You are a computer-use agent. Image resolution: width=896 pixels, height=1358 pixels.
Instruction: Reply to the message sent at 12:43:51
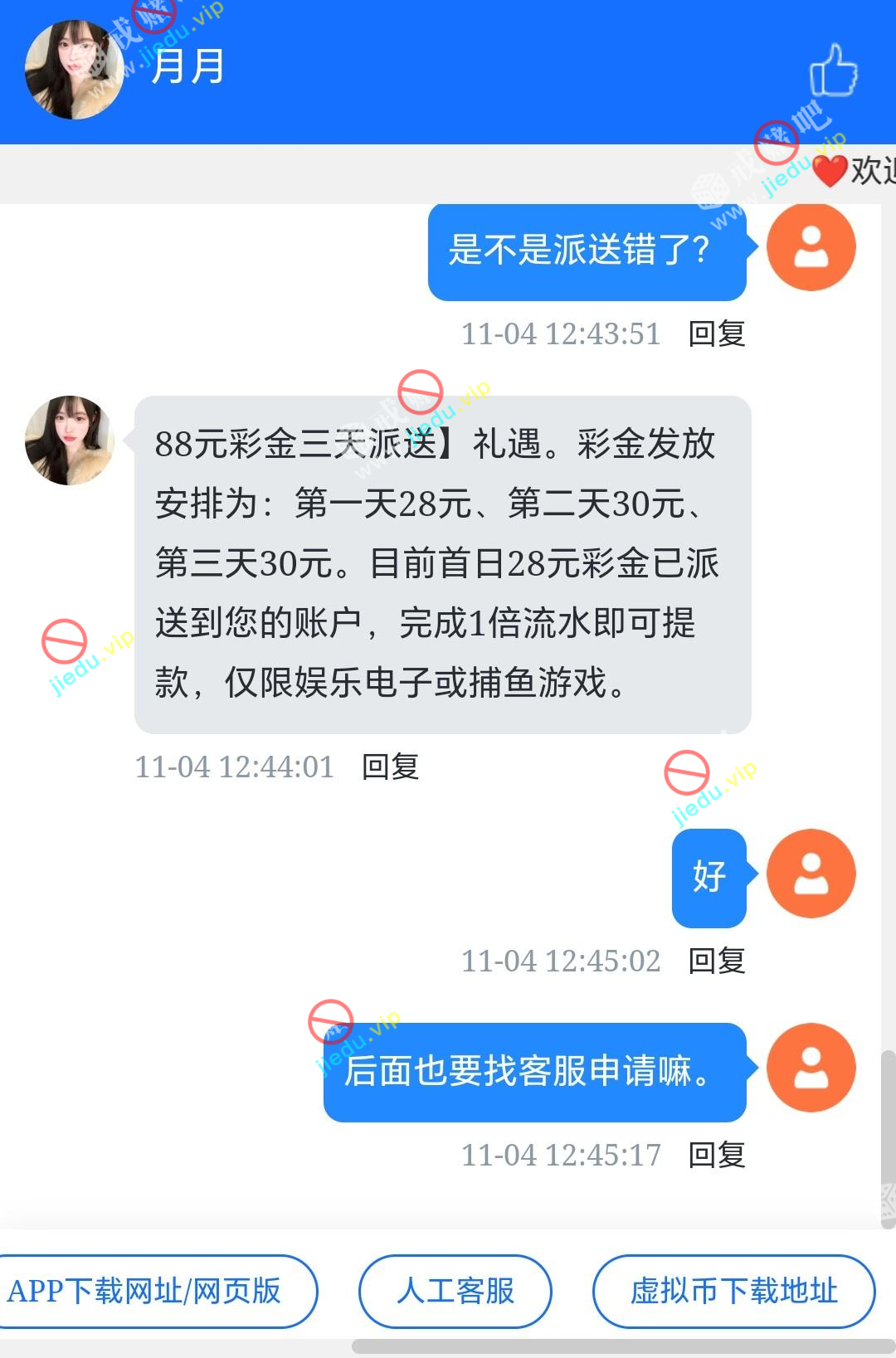pyautogui.click(x=717, y=334)
